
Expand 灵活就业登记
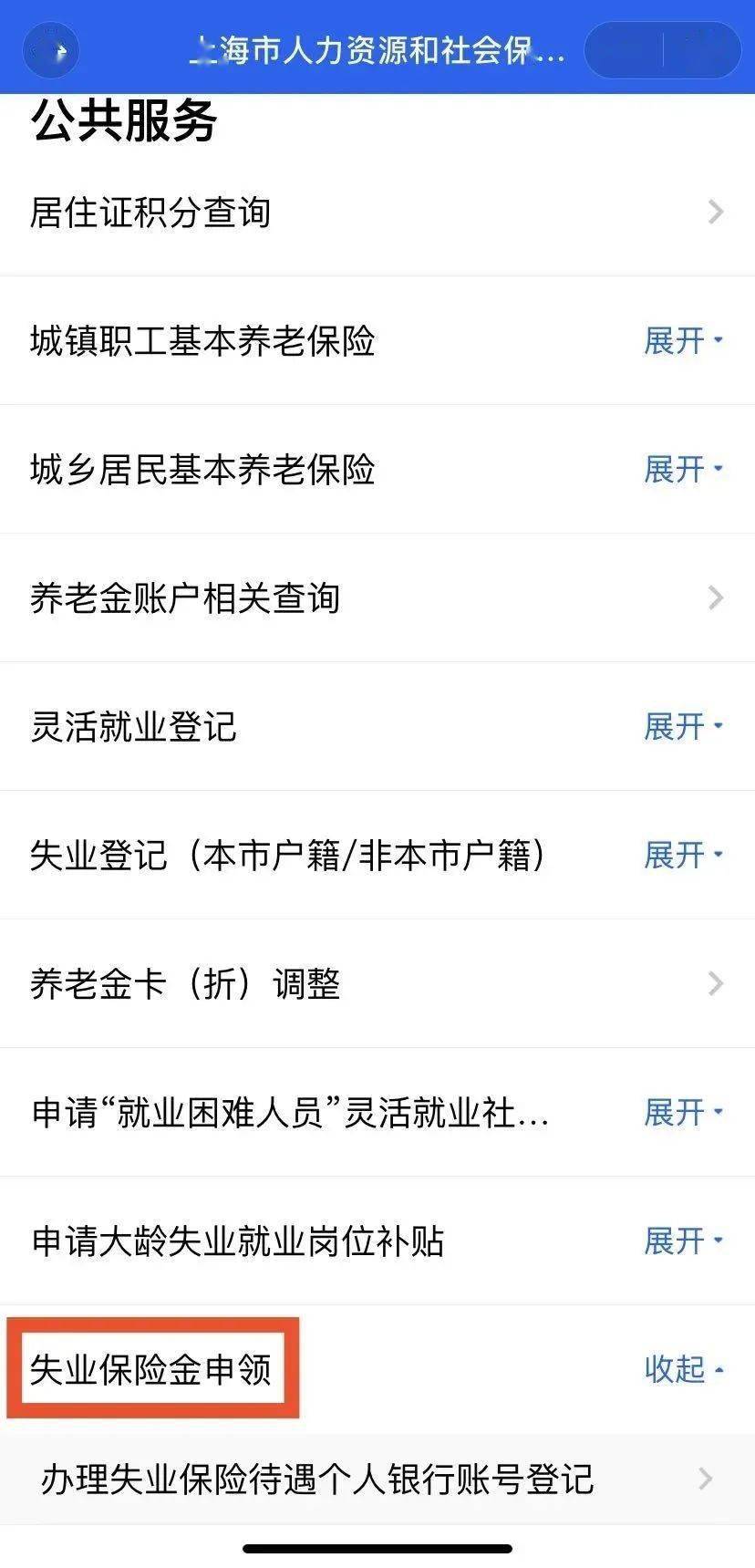coord(683,727)
